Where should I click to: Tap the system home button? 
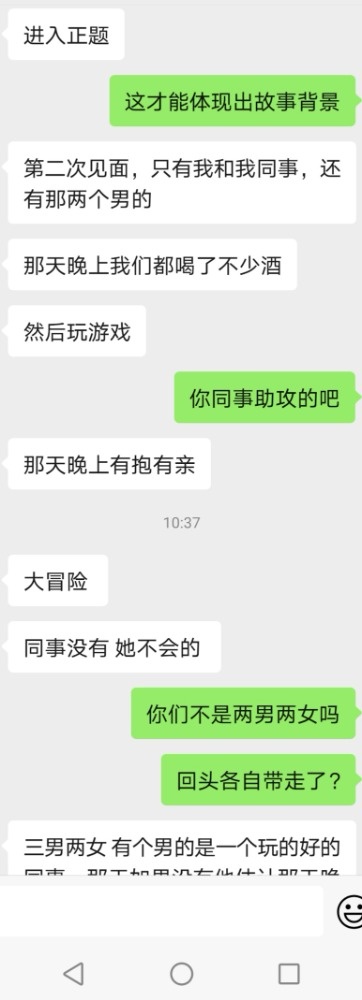tap(182, 973)
